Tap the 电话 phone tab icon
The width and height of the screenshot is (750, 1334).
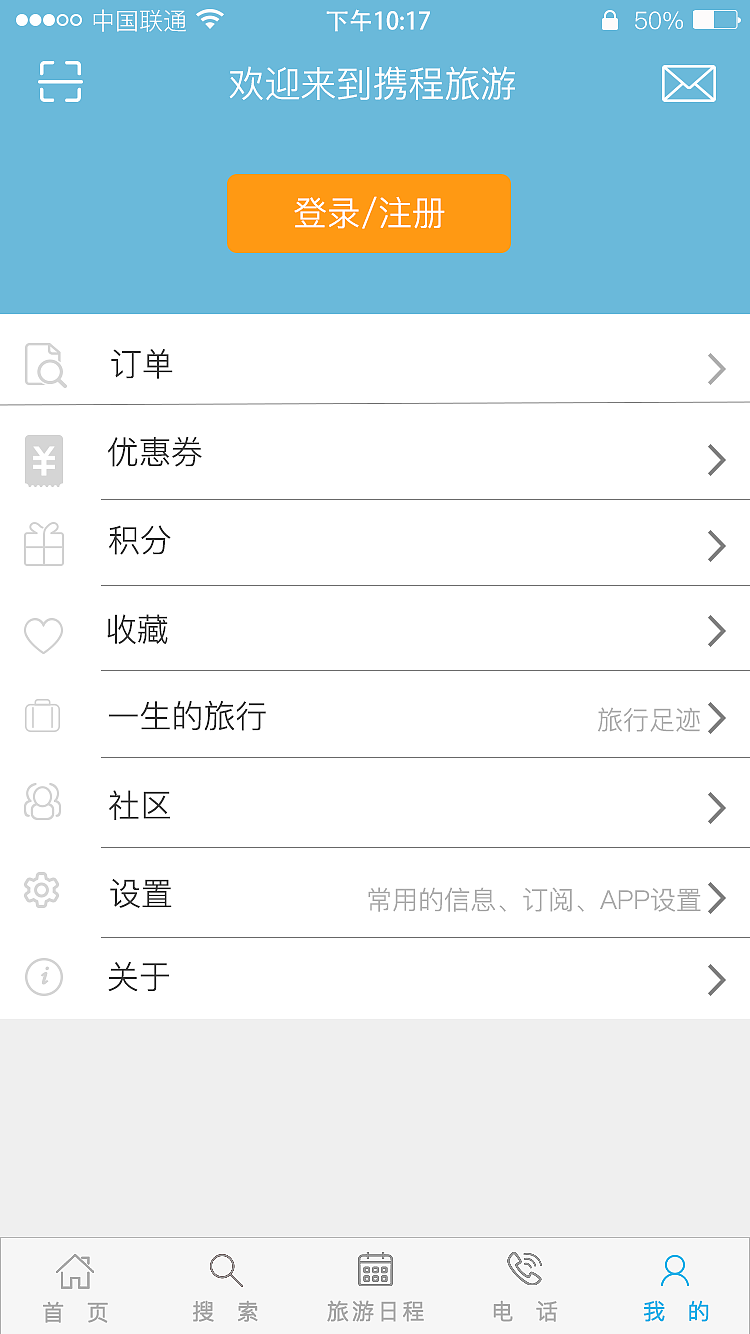coord(524,1271)
